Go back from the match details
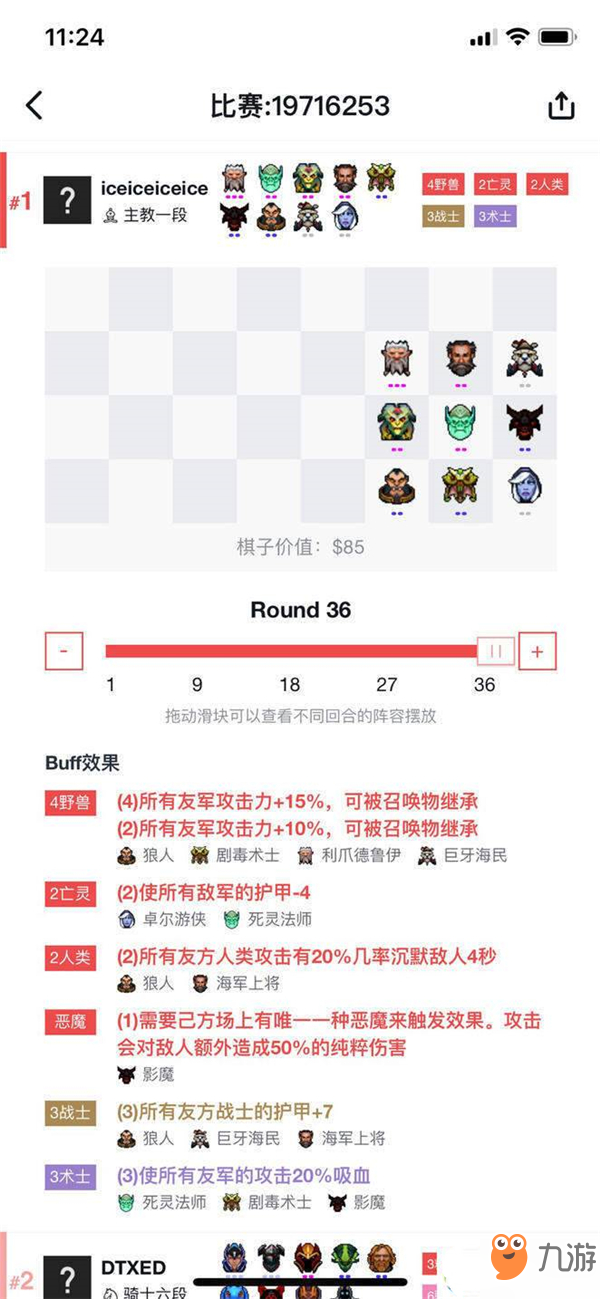 [34, 105]
